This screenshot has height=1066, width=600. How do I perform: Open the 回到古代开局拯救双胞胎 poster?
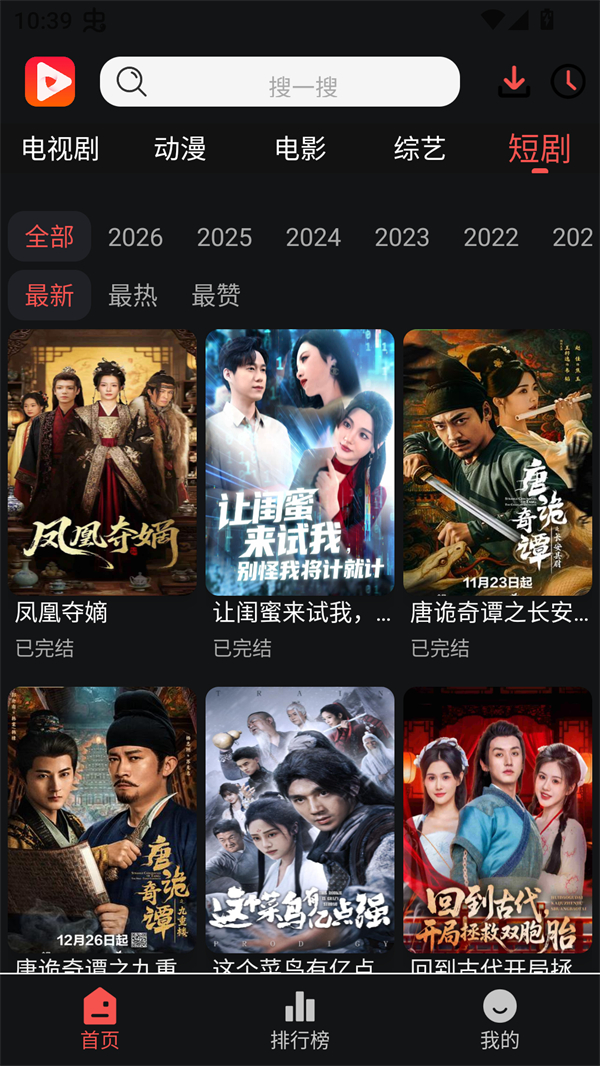click(497, 820)
